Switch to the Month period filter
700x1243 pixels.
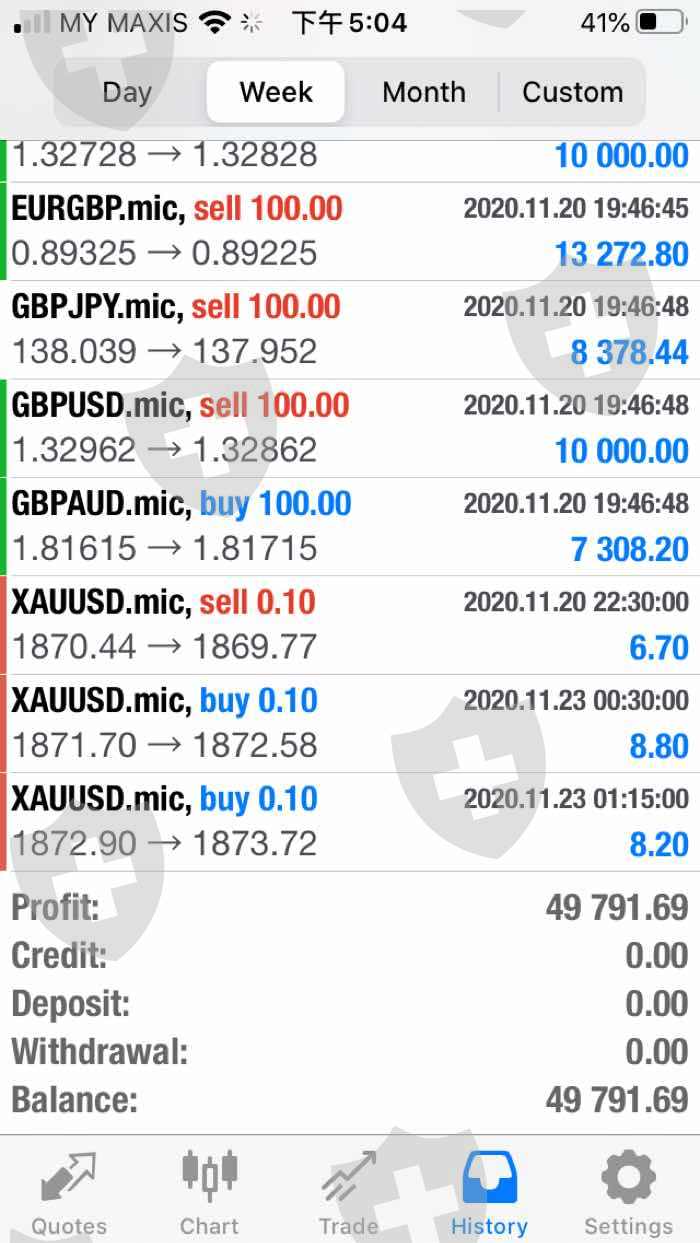pos(423,92)
